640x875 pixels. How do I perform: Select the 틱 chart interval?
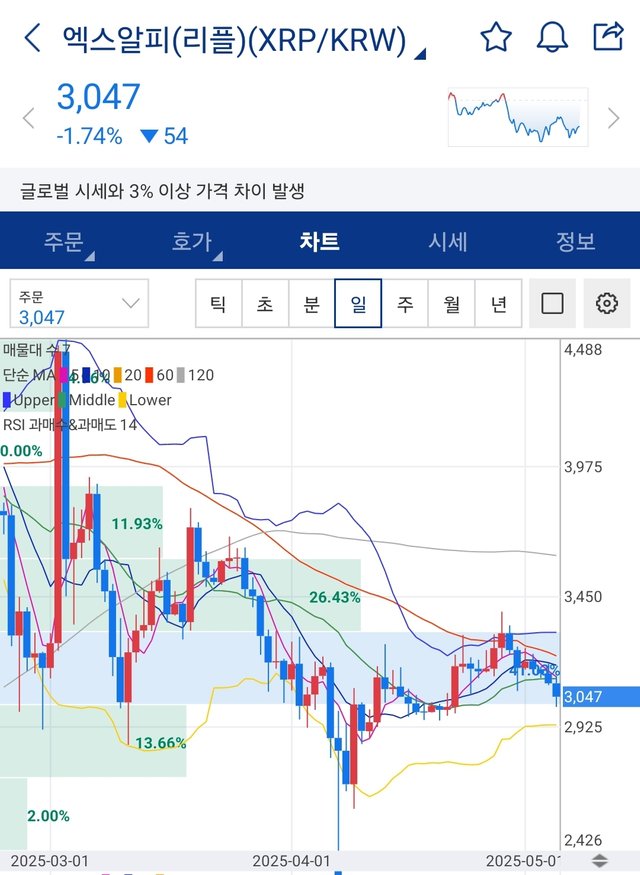tap(218, 303)
